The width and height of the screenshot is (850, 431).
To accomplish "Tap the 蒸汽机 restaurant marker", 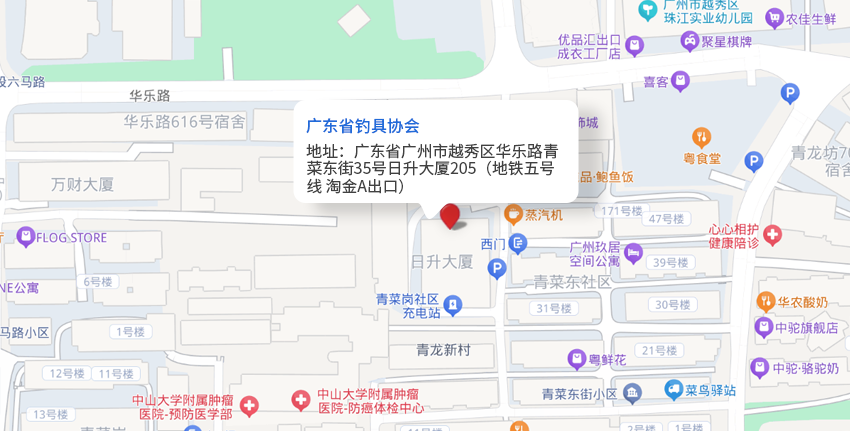I will pyautogui.click(x=513, y=213).
